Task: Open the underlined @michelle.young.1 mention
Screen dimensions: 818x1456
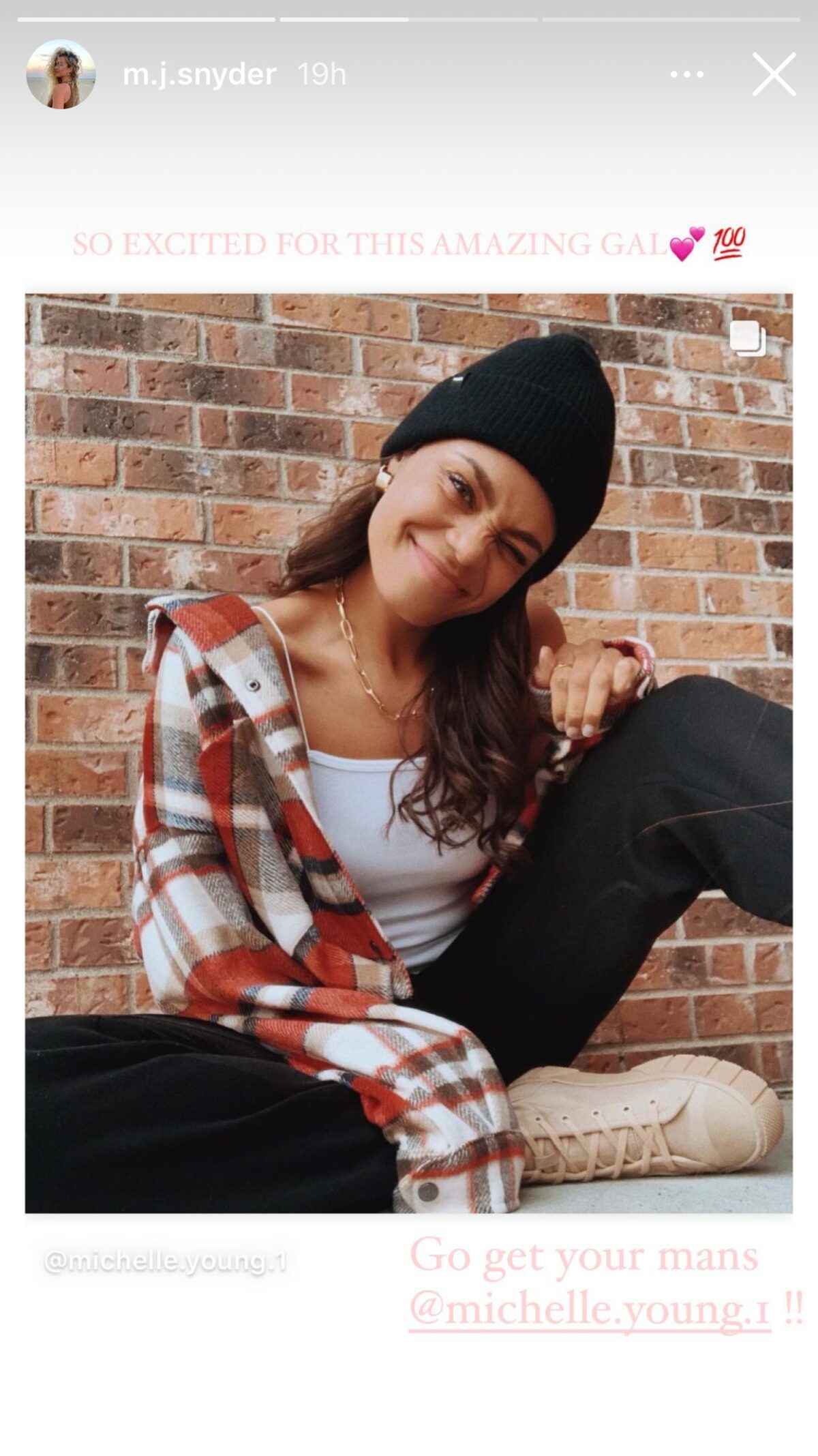Action: tap(590, 1309)
